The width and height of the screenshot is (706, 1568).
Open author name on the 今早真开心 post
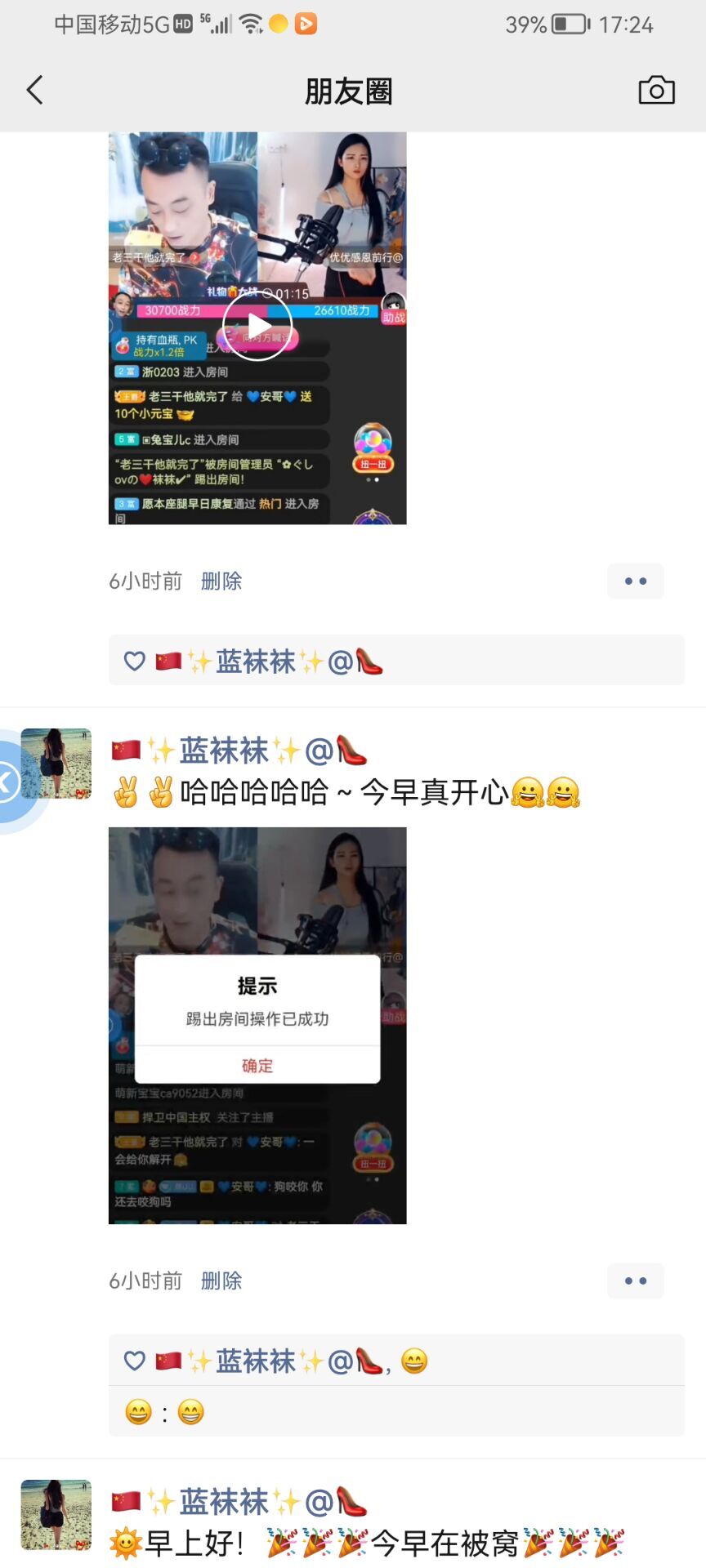(239, 751)
